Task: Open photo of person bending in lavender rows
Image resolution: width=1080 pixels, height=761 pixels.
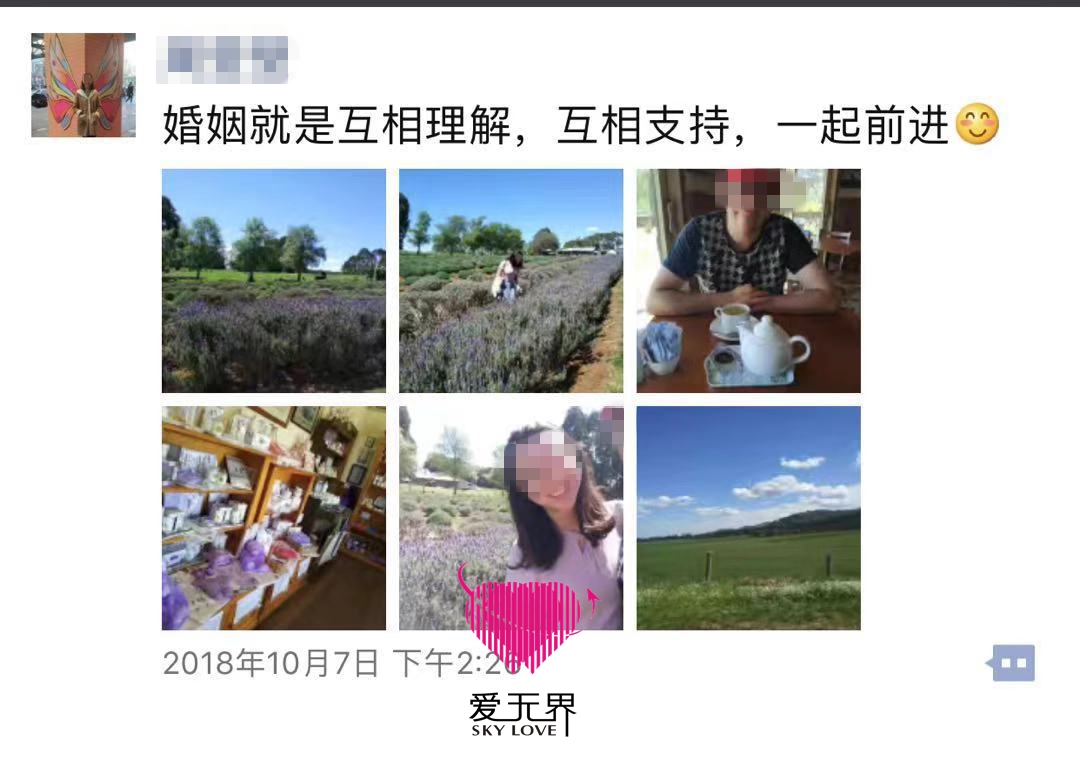Action: pos(510,280)
